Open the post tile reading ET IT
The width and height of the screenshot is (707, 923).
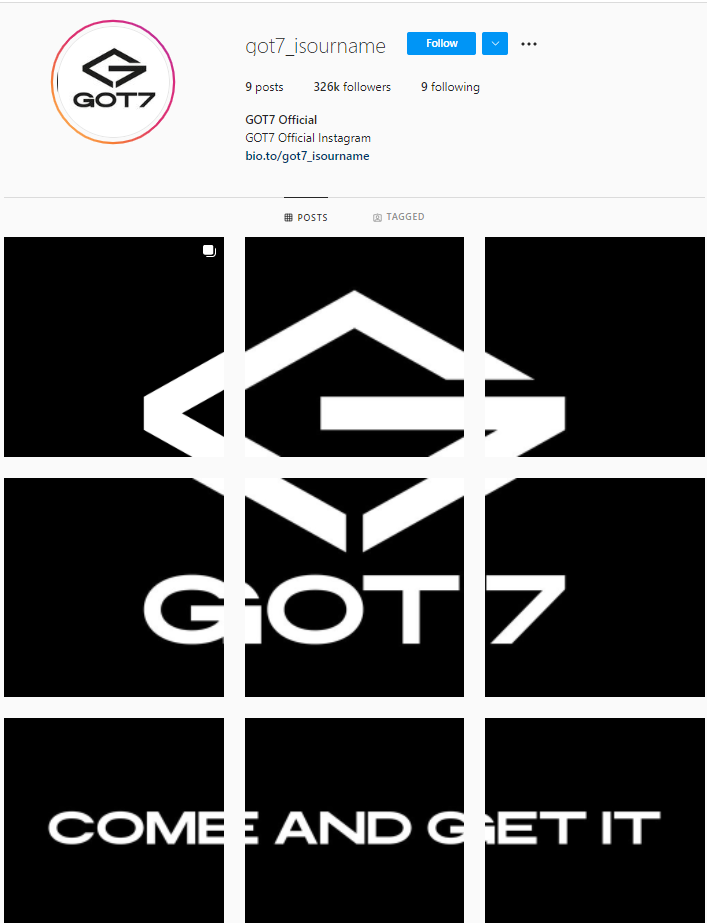[595, 820]
